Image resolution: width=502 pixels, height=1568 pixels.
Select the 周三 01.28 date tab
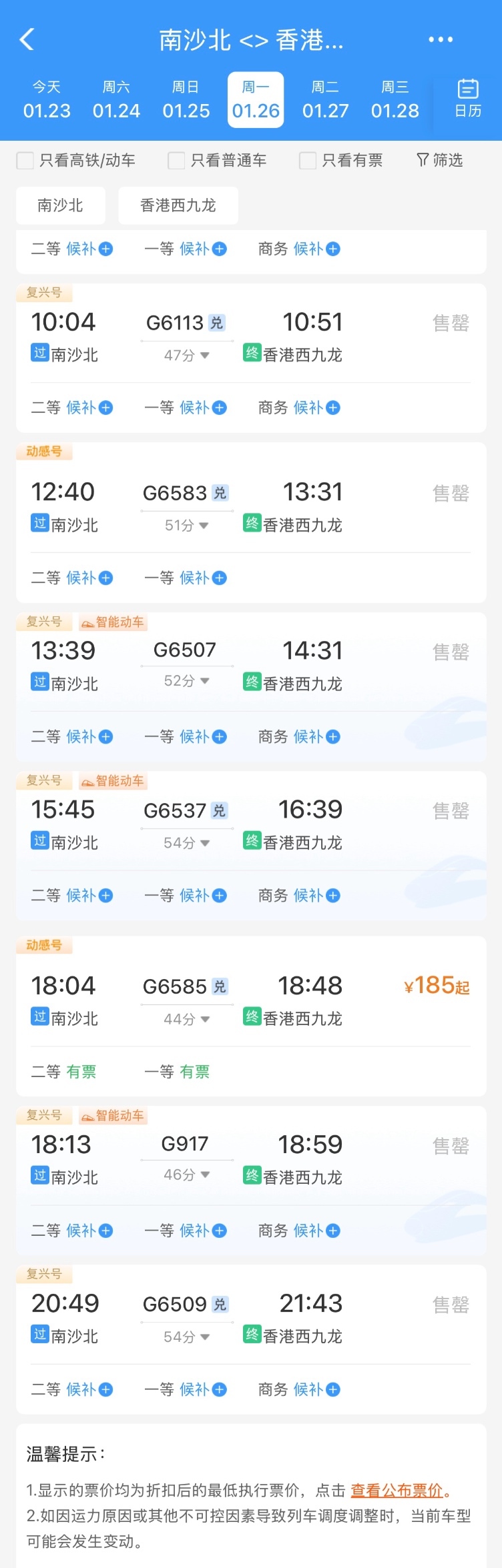coord(395,100)
